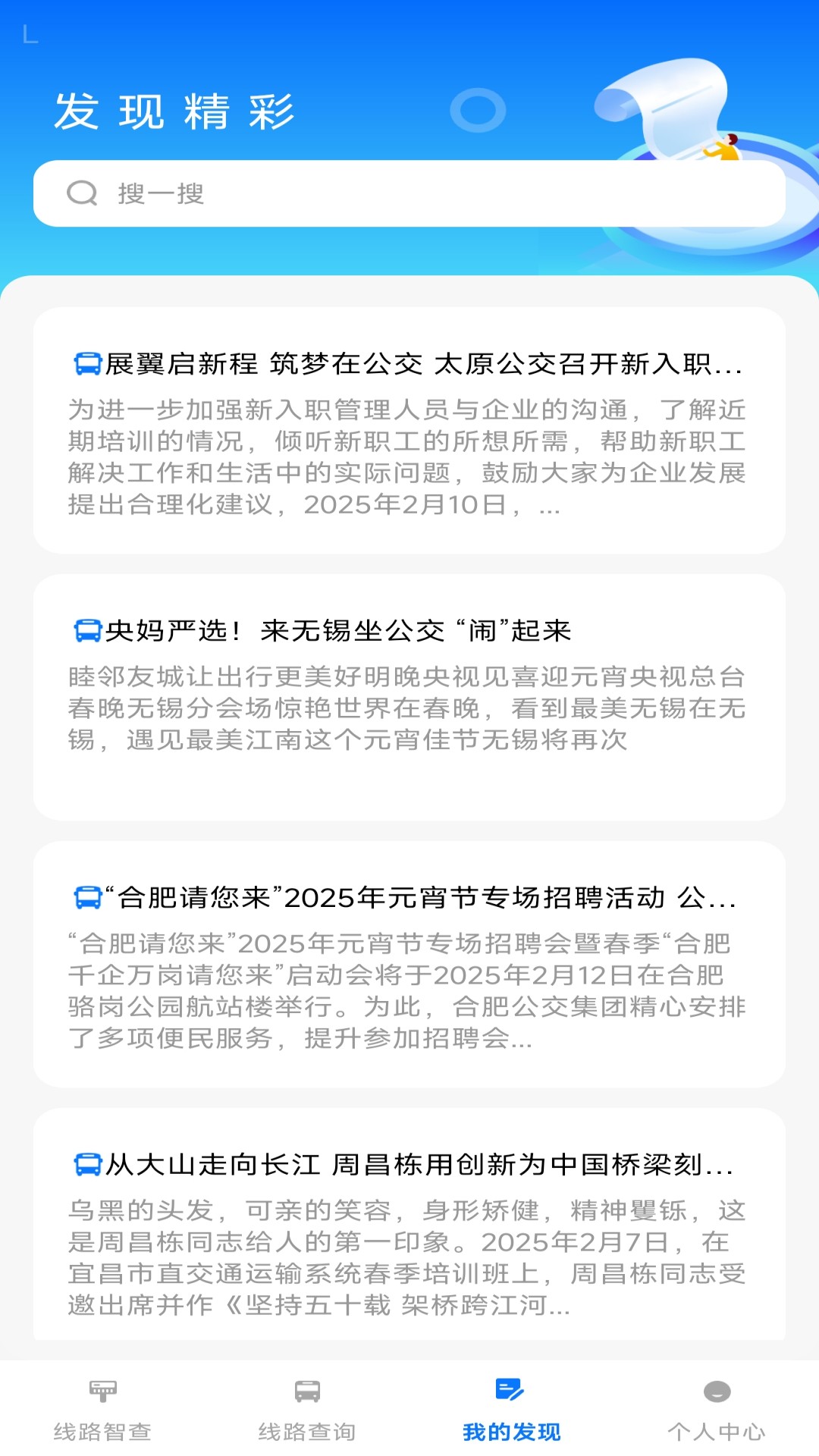Open the 合肥请您来 recruitment article
The width and height of the screenshot is (819, 1456).
coord(409,964)
